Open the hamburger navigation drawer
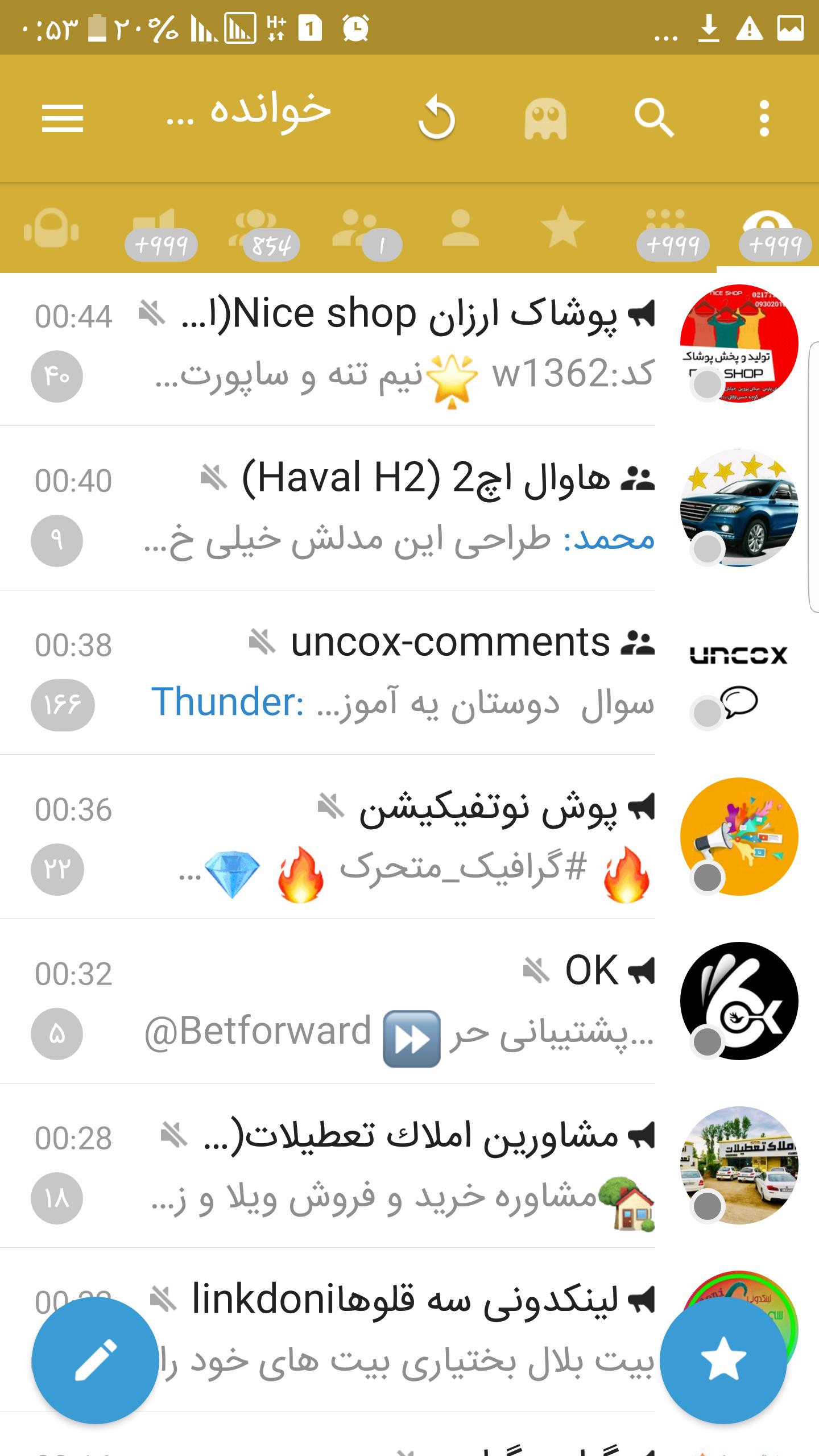Image resolution: width=819 pixels, height=1456 pixels. pyautogui.click(x=63, y=119)
